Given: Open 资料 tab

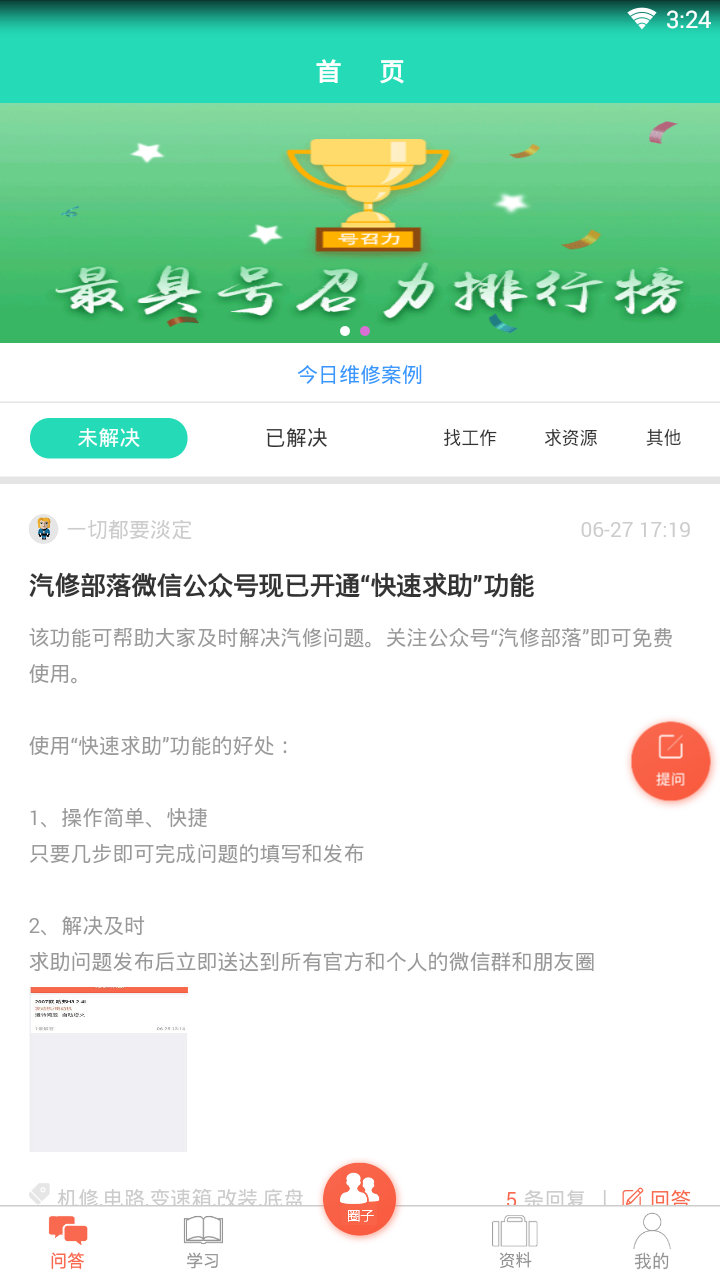Looking at the screenshot, I should pos(515,1243).
